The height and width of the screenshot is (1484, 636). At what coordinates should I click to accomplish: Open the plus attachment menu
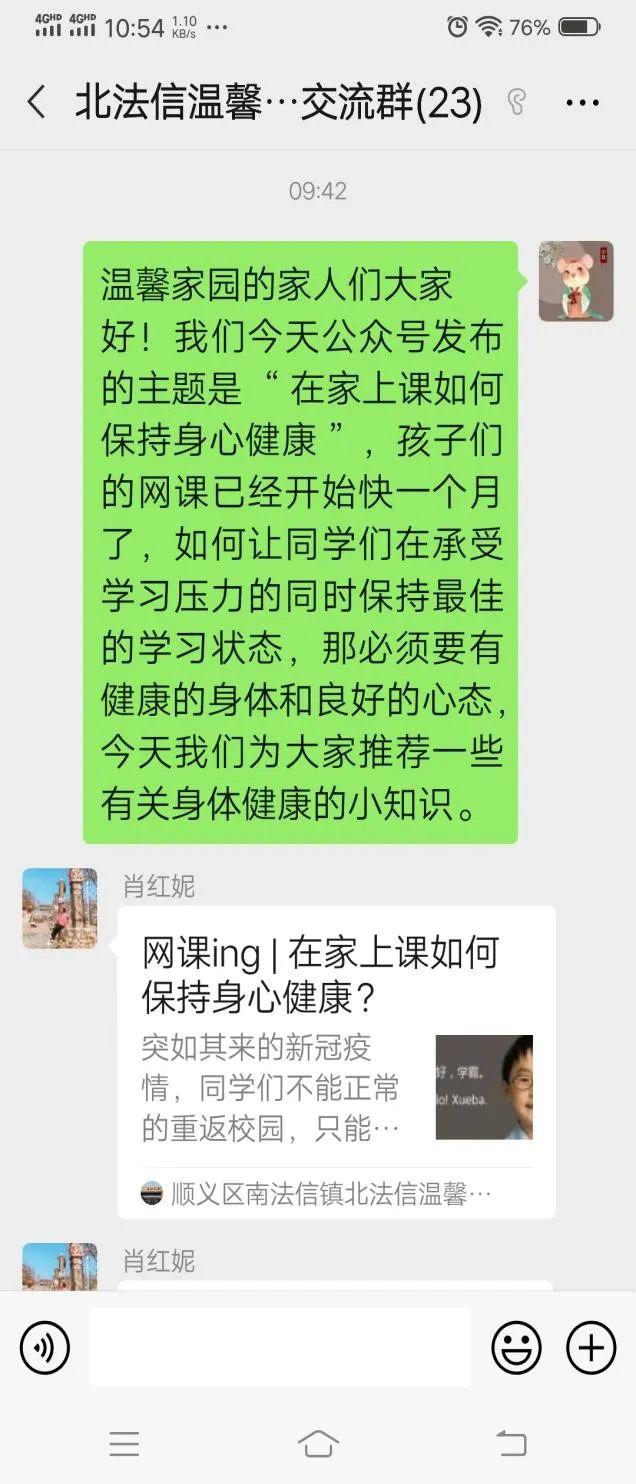[x=591, y=1347]
